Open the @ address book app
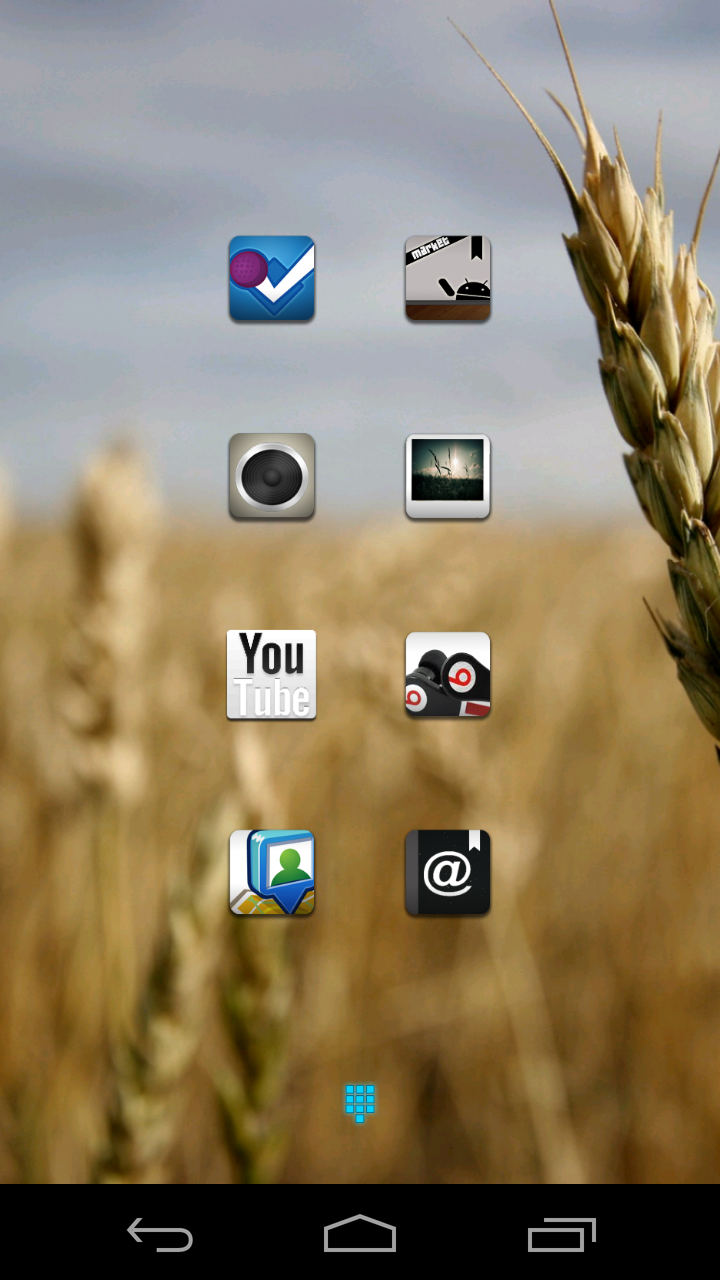720x1280 pixels. [448, 873]
